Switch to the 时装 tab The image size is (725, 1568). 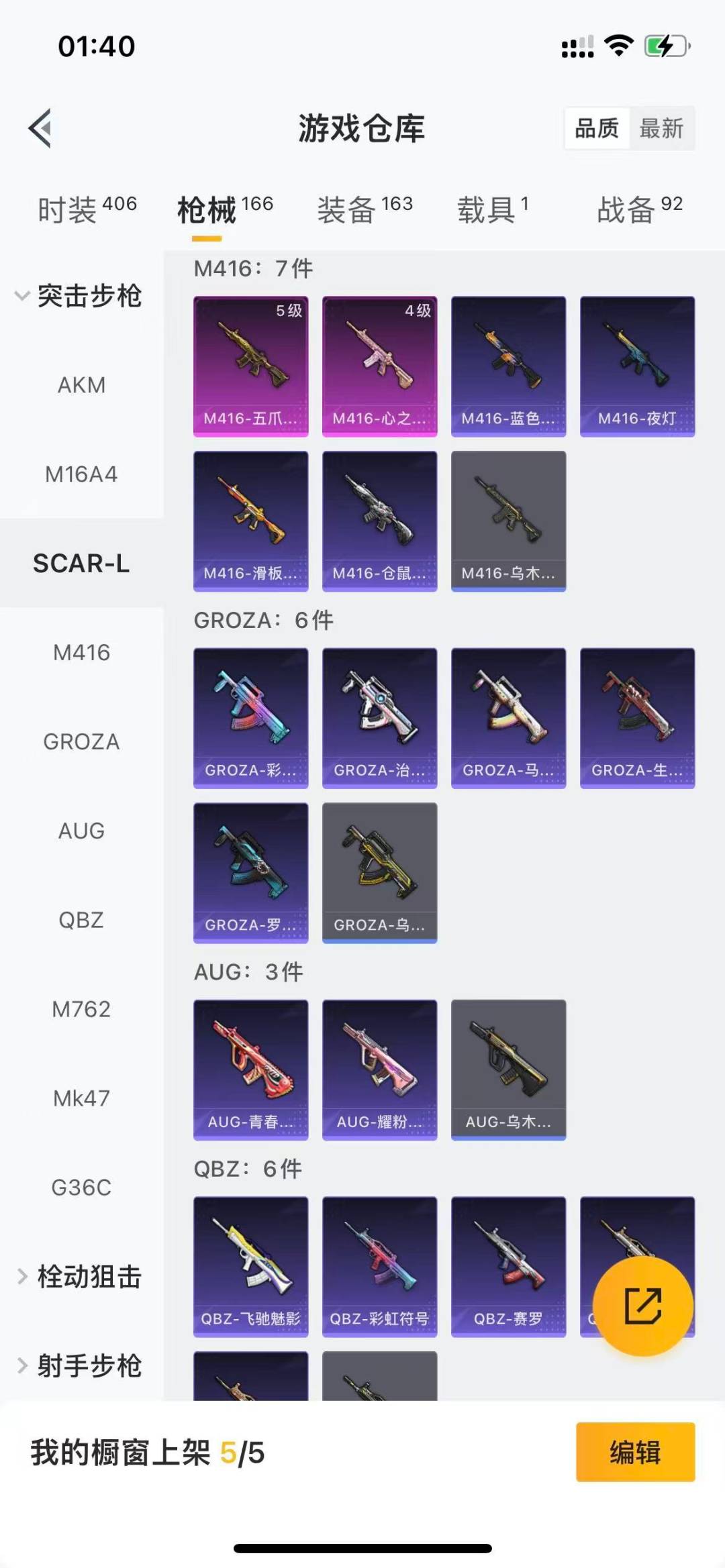point(87,209)
